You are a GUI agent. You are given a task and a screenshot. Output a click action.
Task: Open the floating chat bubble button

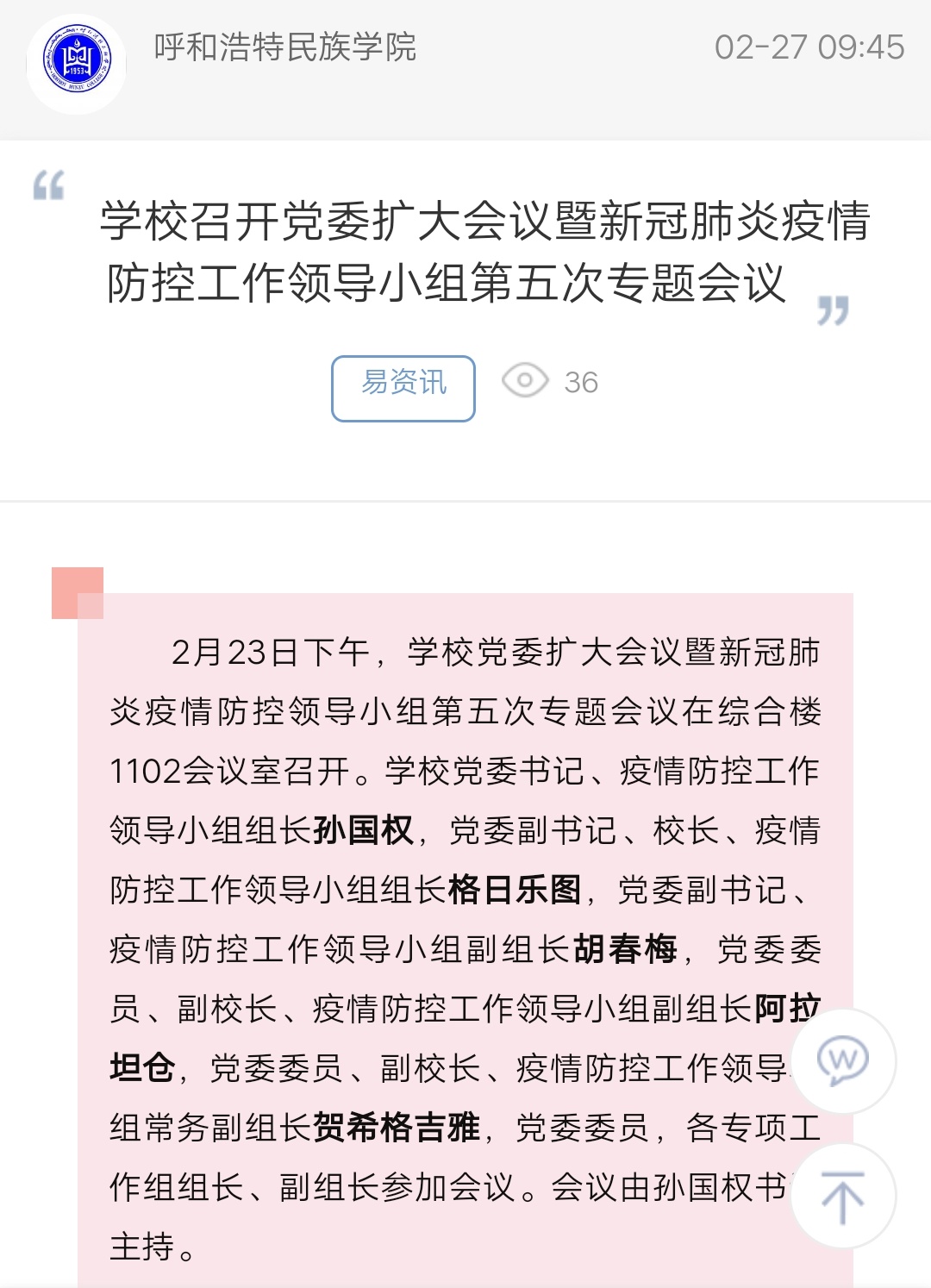click(843, 1060)
